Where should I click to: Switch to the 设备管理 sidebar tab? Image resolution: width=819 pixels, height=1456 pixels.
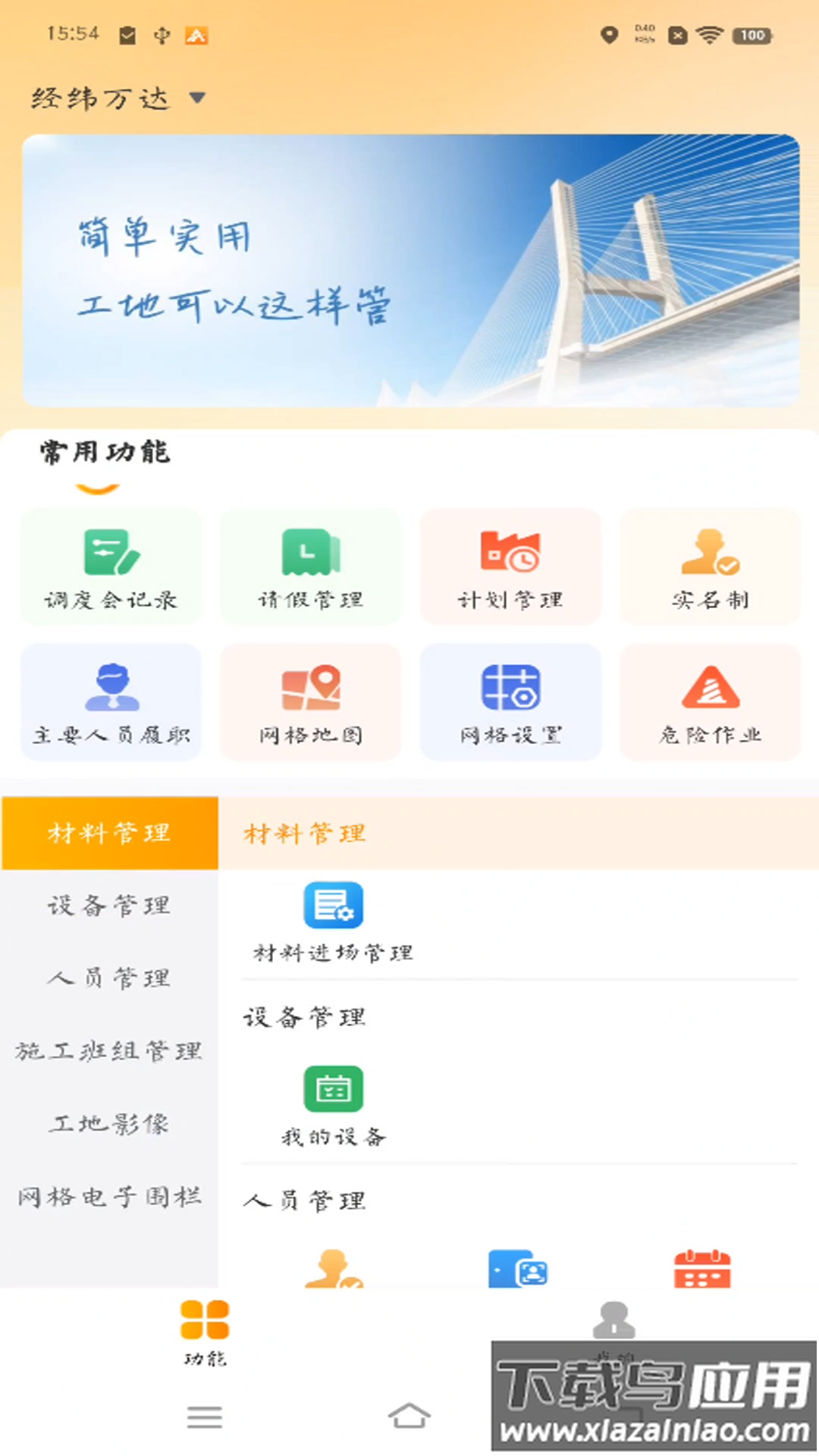coord(109,905)
